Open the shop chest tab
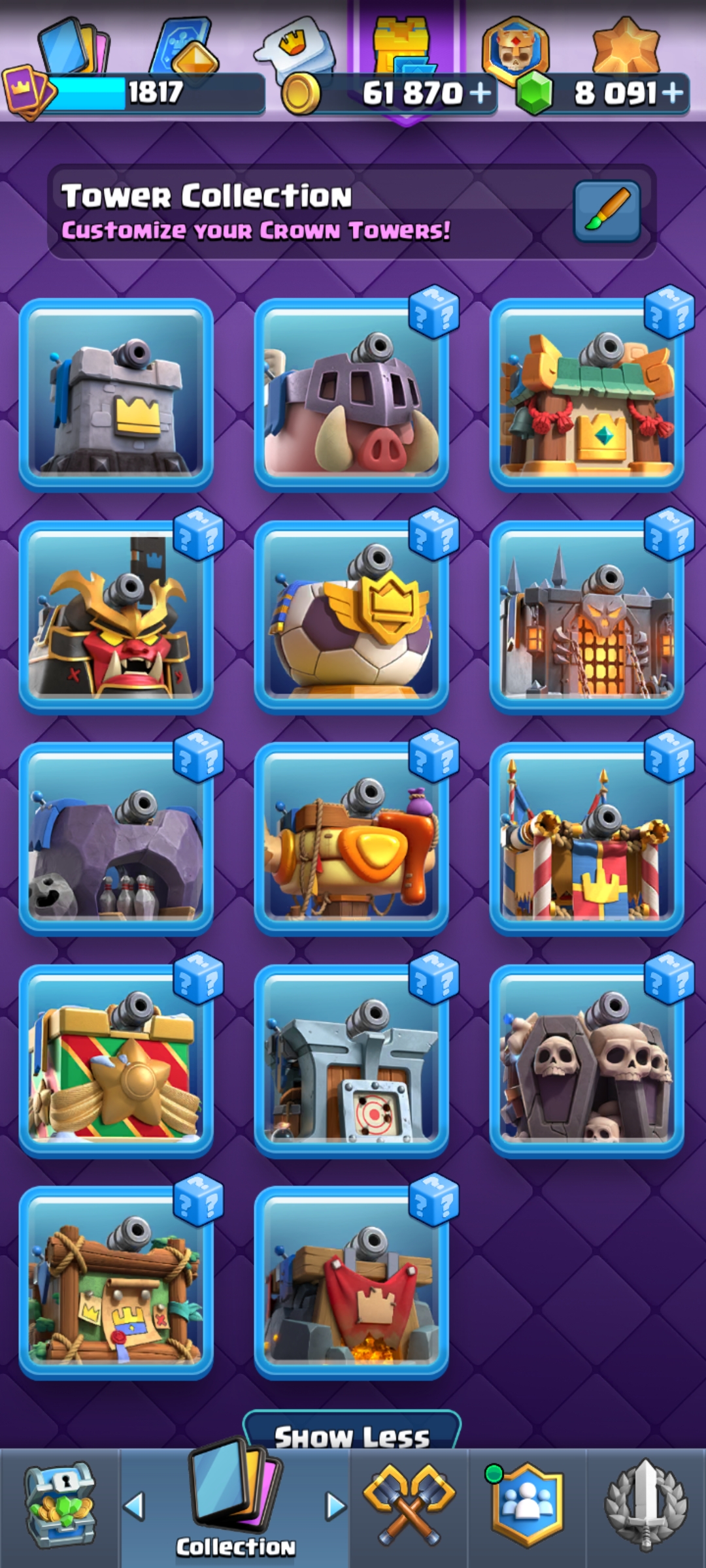This screenshot has width=706, height=1568. point(60,1507)
